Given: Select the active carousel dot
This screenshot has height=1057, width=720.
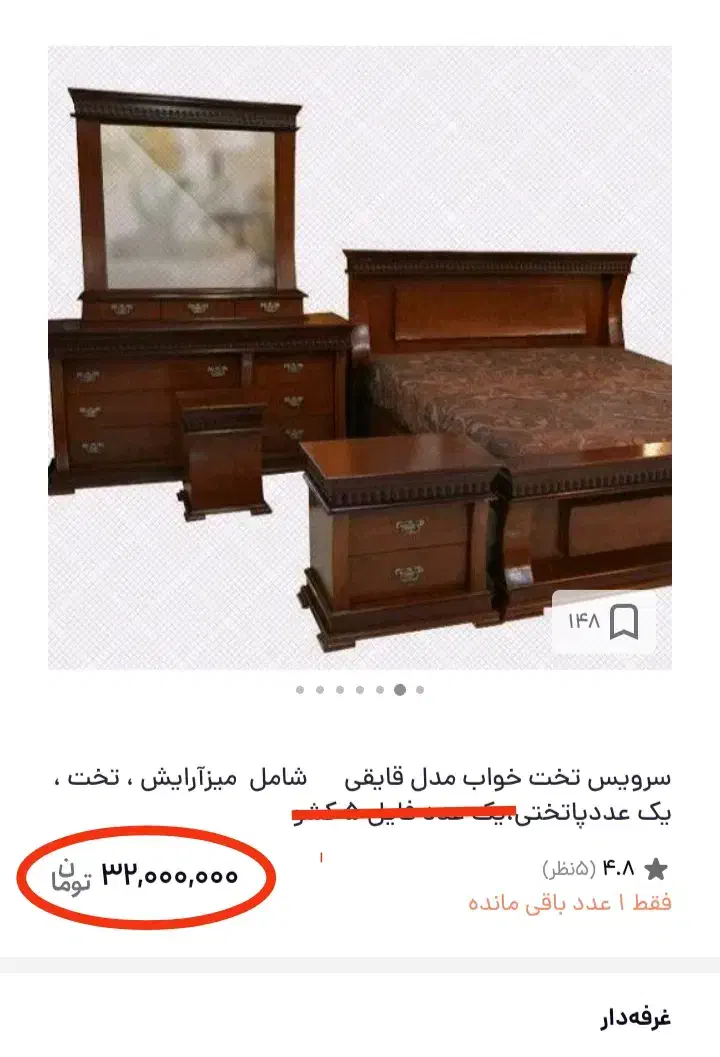Looking at the screenshot, I should [400, 688].
